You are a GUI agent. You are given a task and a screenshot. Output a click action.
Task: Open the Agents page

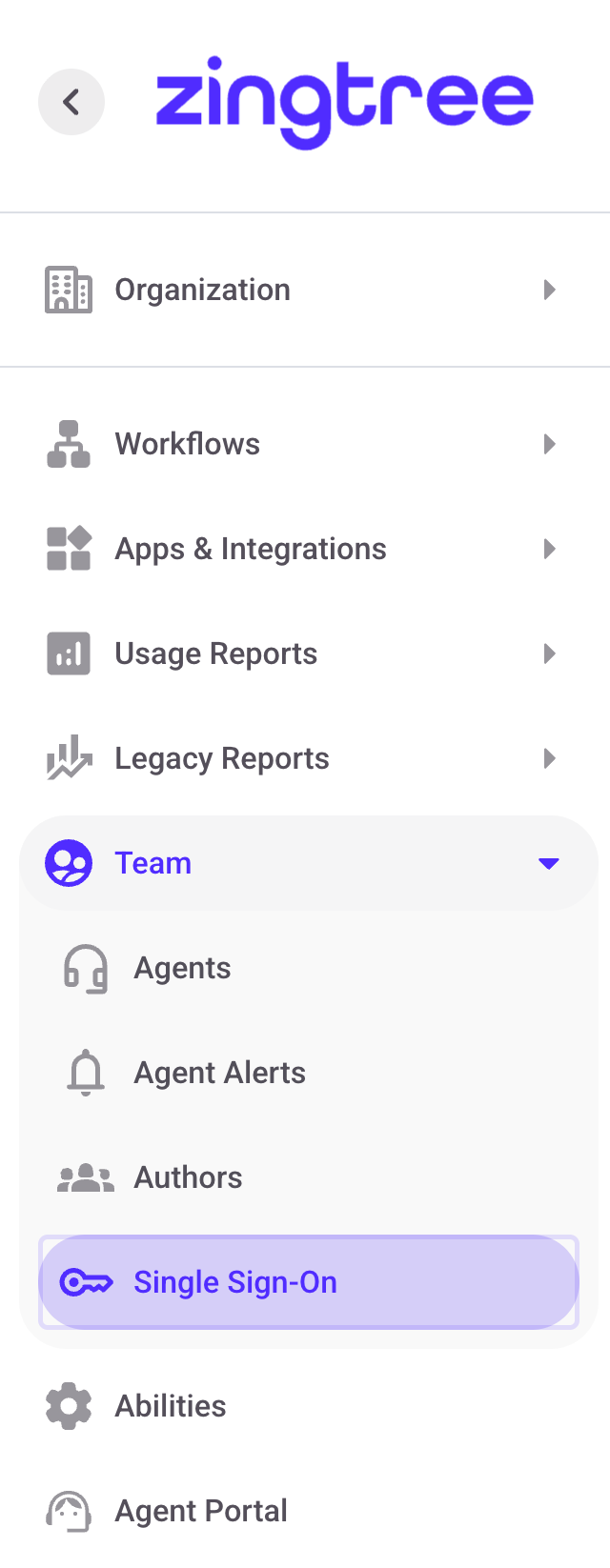pos(183,968)
